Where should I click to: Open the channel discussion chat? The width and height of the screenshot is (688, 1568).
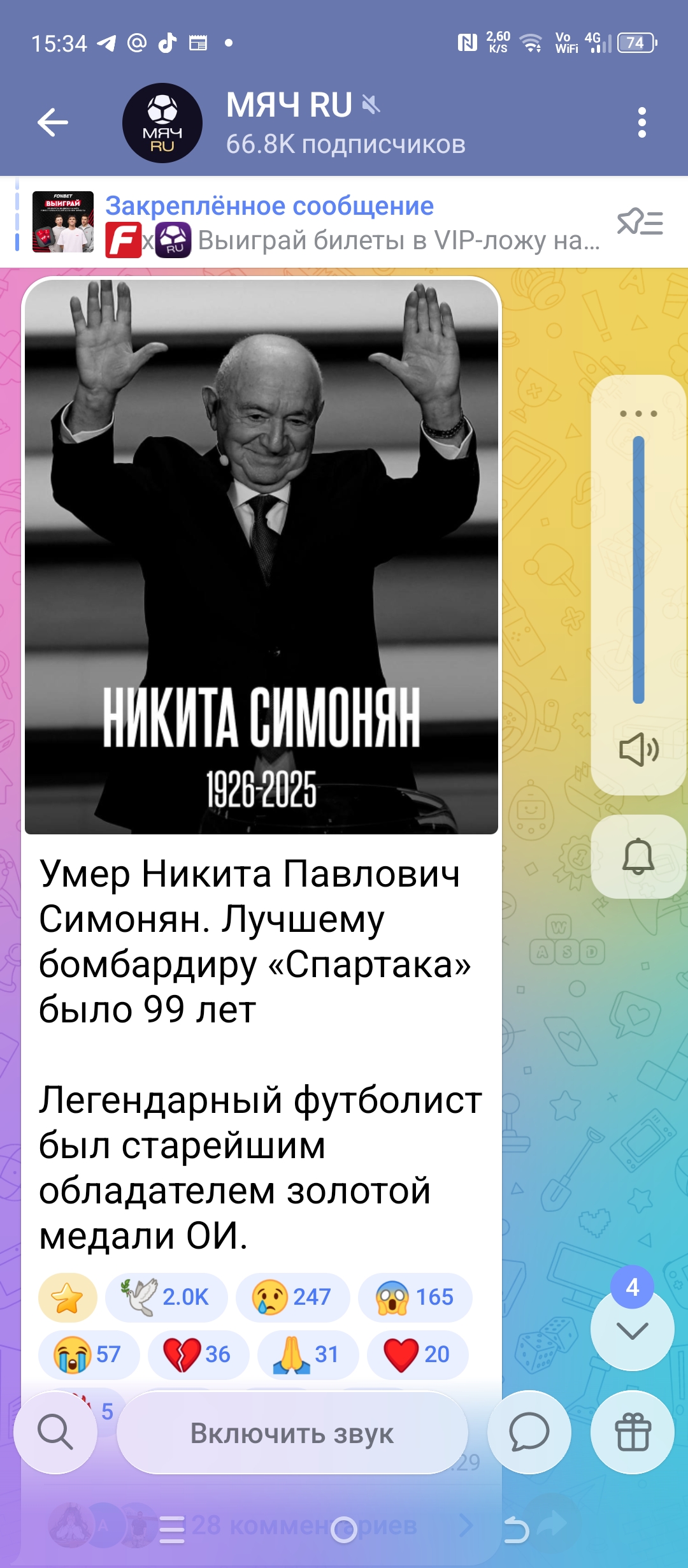[x=529, y=1432]
